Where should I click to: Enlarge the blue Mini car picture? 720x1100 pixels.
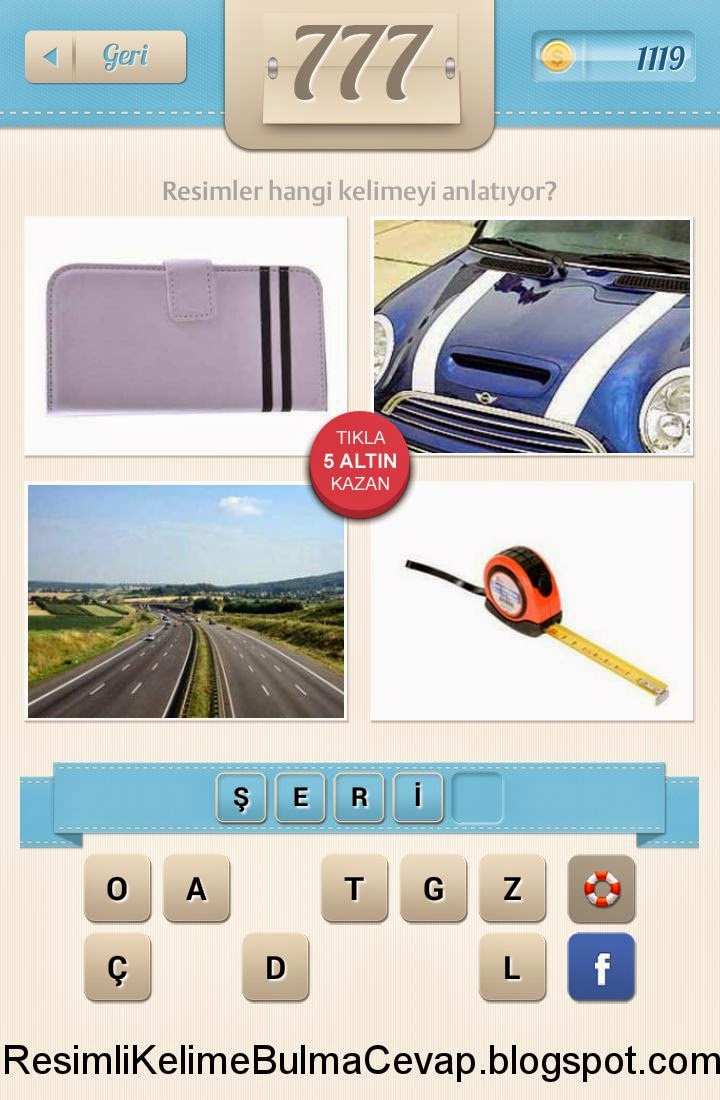pos(532,336)
